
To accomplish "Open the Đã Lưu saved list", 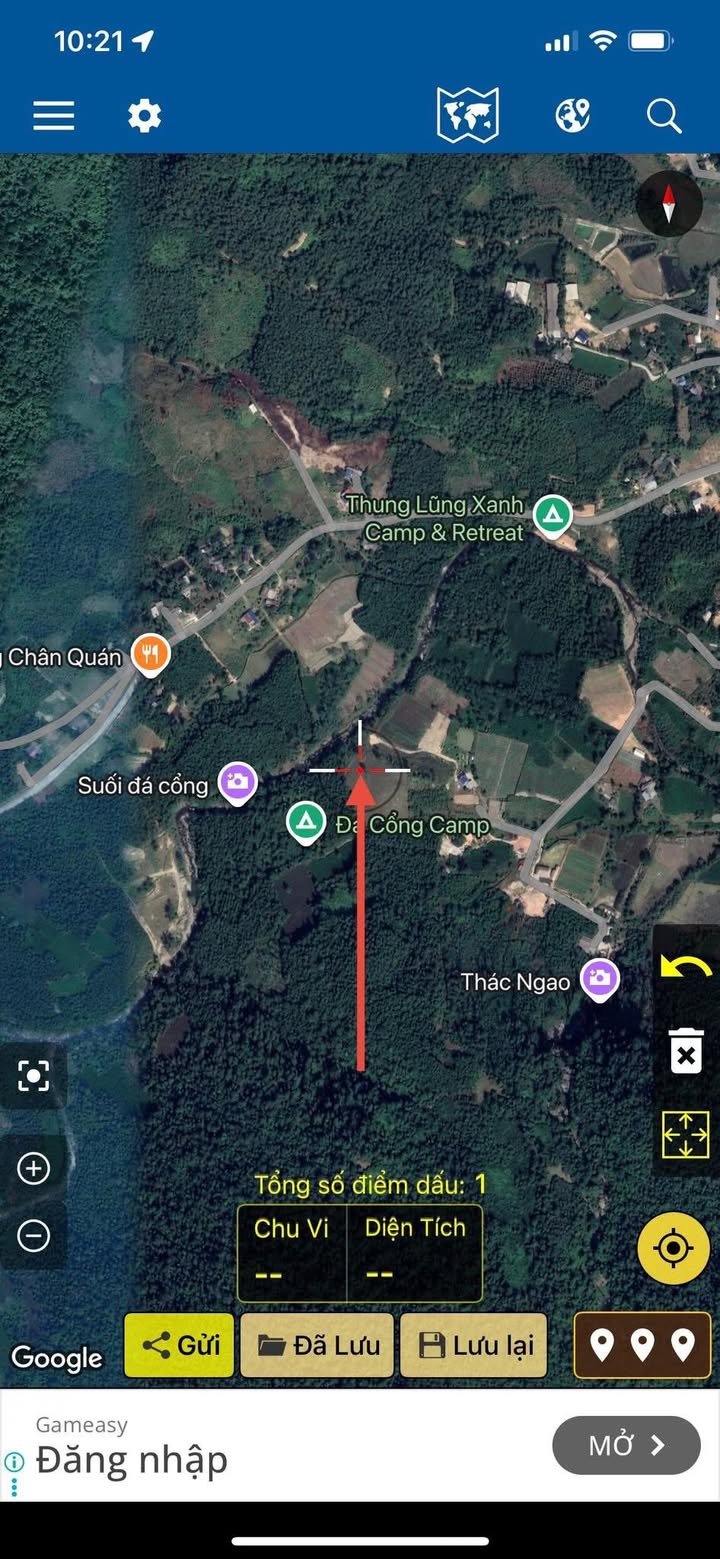I will (x=318, y=1345).
